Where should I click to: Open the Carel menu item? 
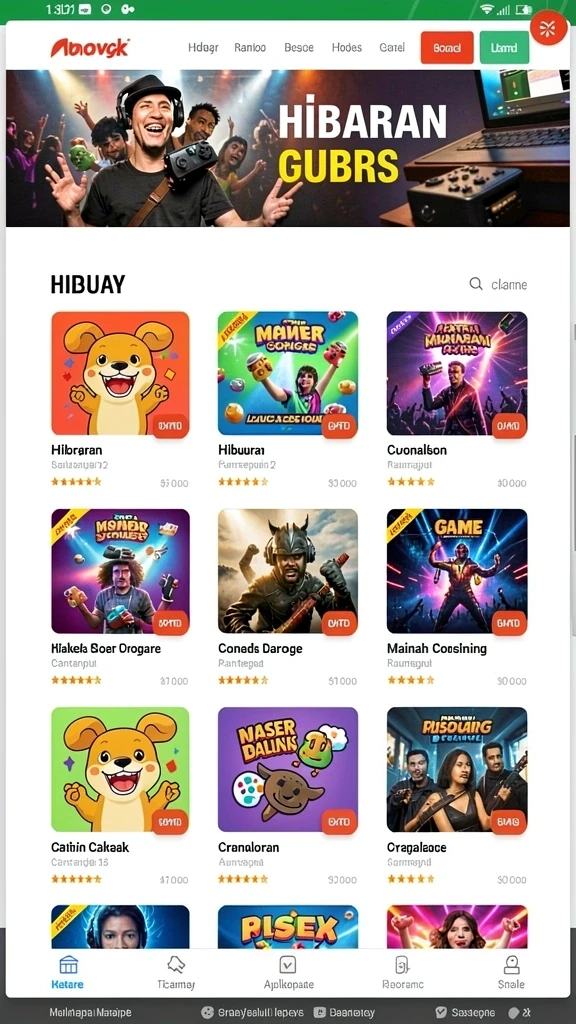point(392,48)
